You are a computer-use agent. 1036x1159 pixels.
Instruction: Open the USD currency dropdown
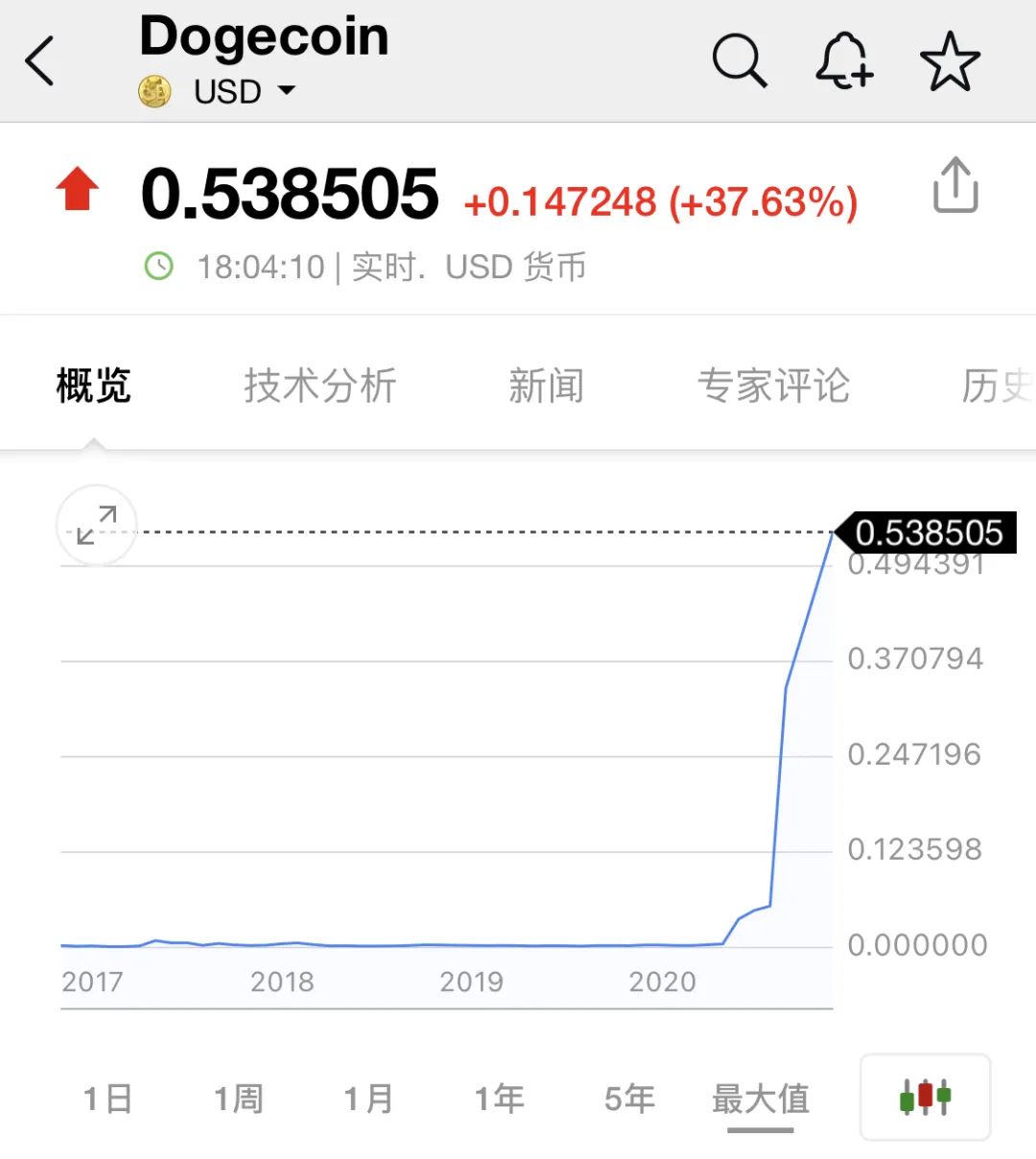click(244, 92)
